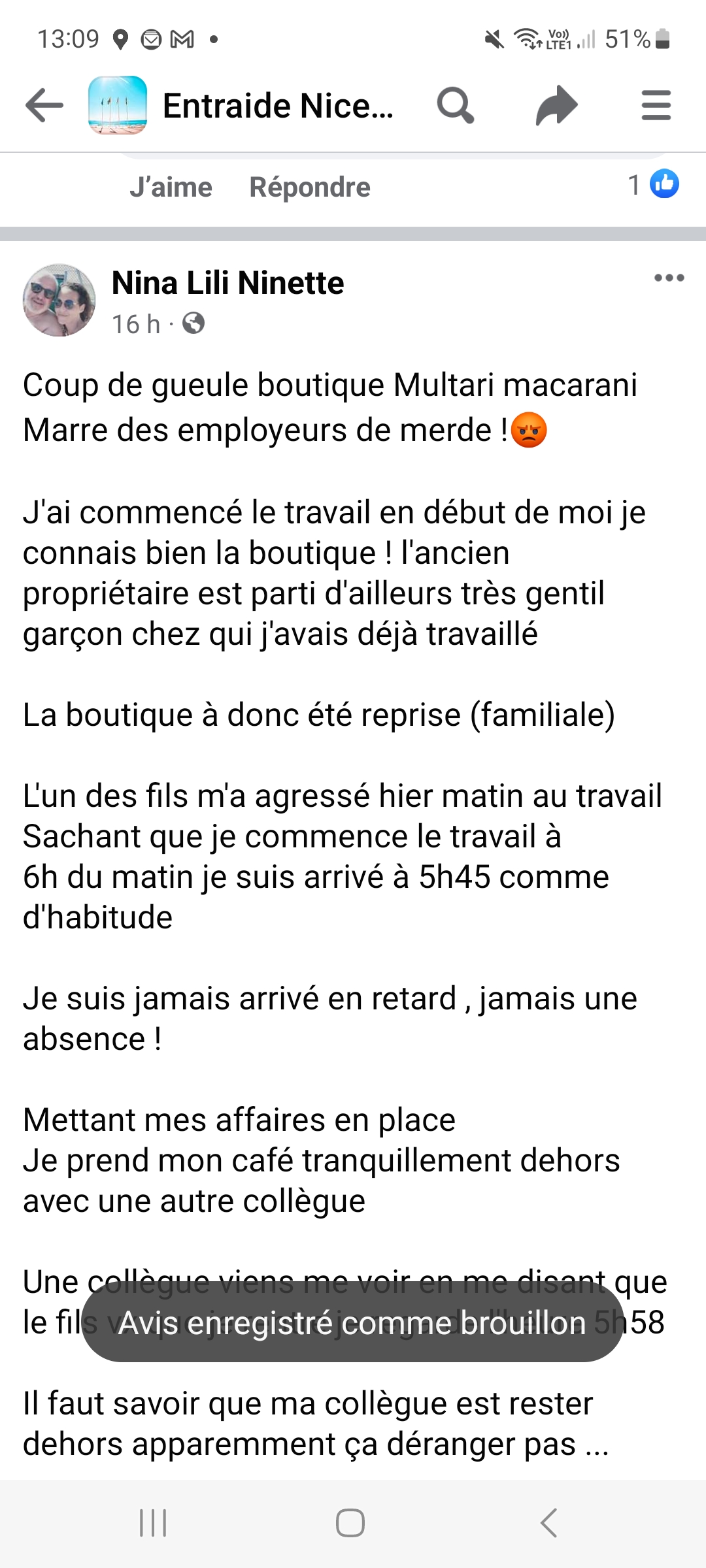Go to the system home screen
Screen dimensions: 706x1568
tap(350, 1523)
